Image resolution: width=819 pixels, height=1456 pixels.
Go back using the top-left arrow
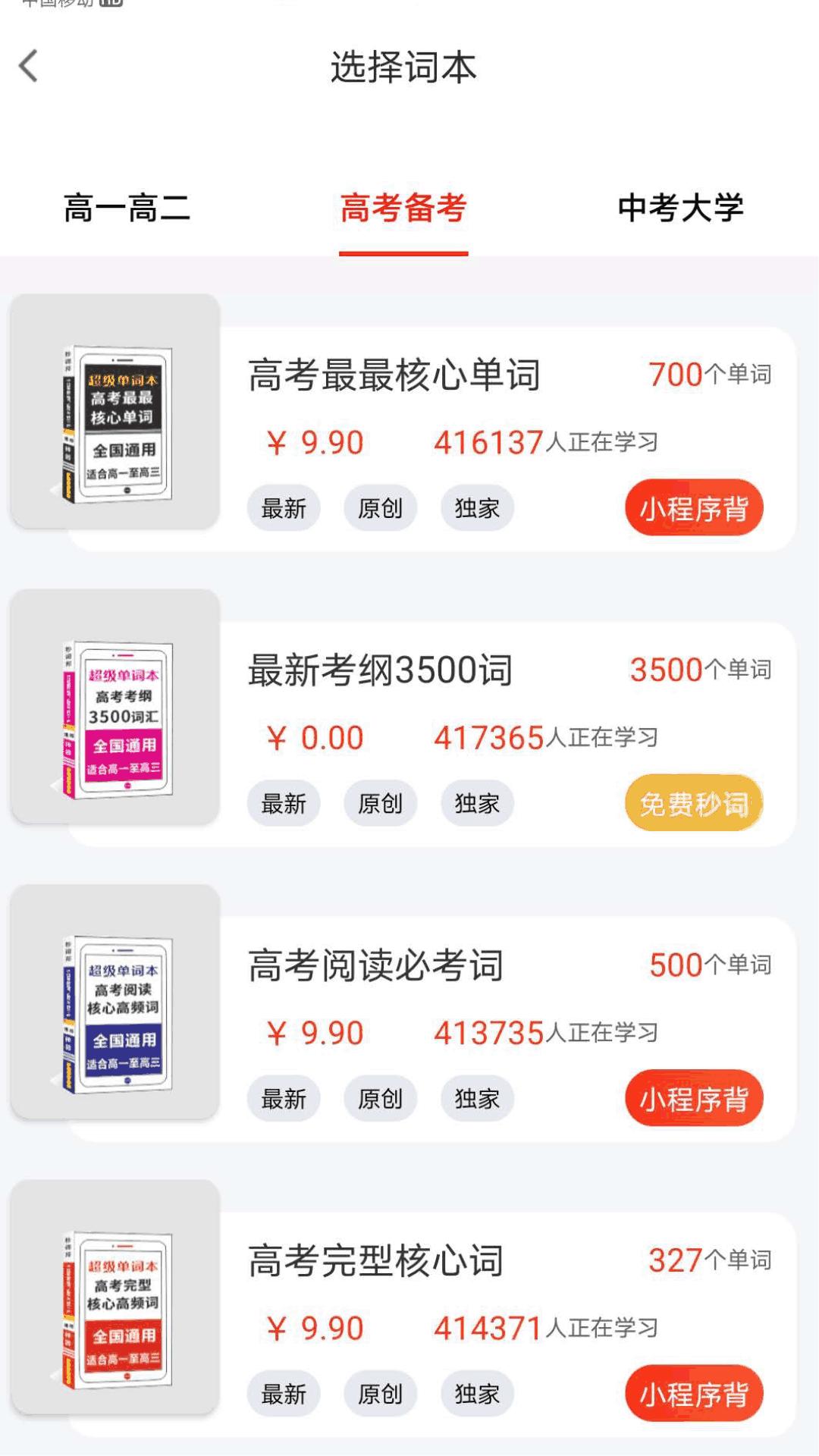(29, 66)
